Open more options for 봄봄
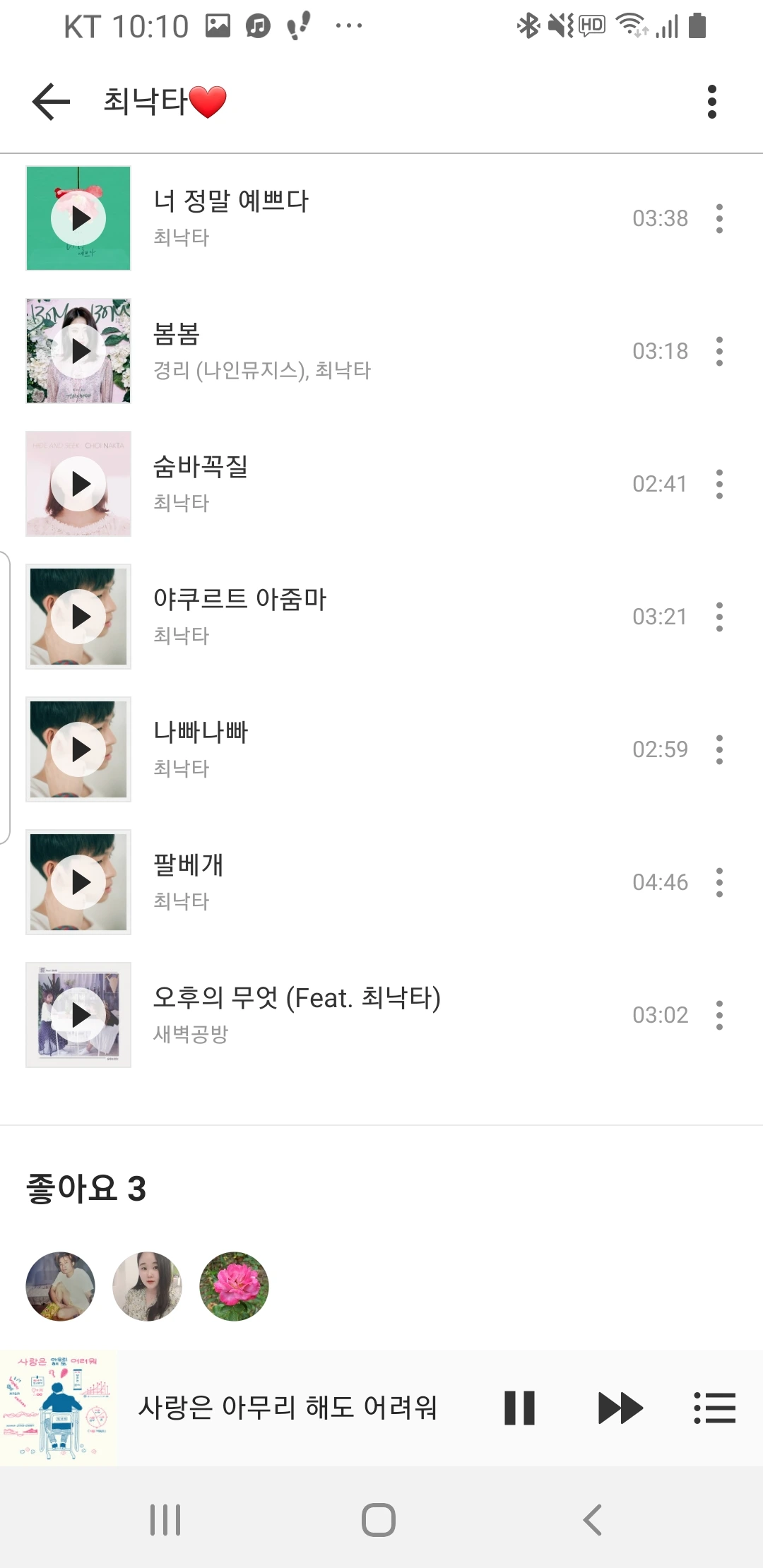 719,351
